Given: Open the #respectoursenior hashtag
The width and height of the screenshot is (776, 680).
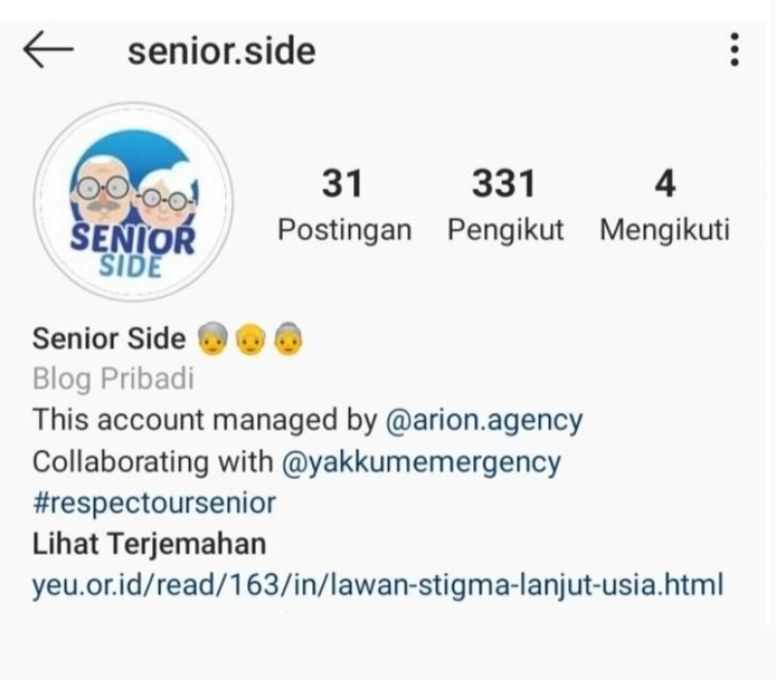Looking at the screenshot, I should [154, 502].
